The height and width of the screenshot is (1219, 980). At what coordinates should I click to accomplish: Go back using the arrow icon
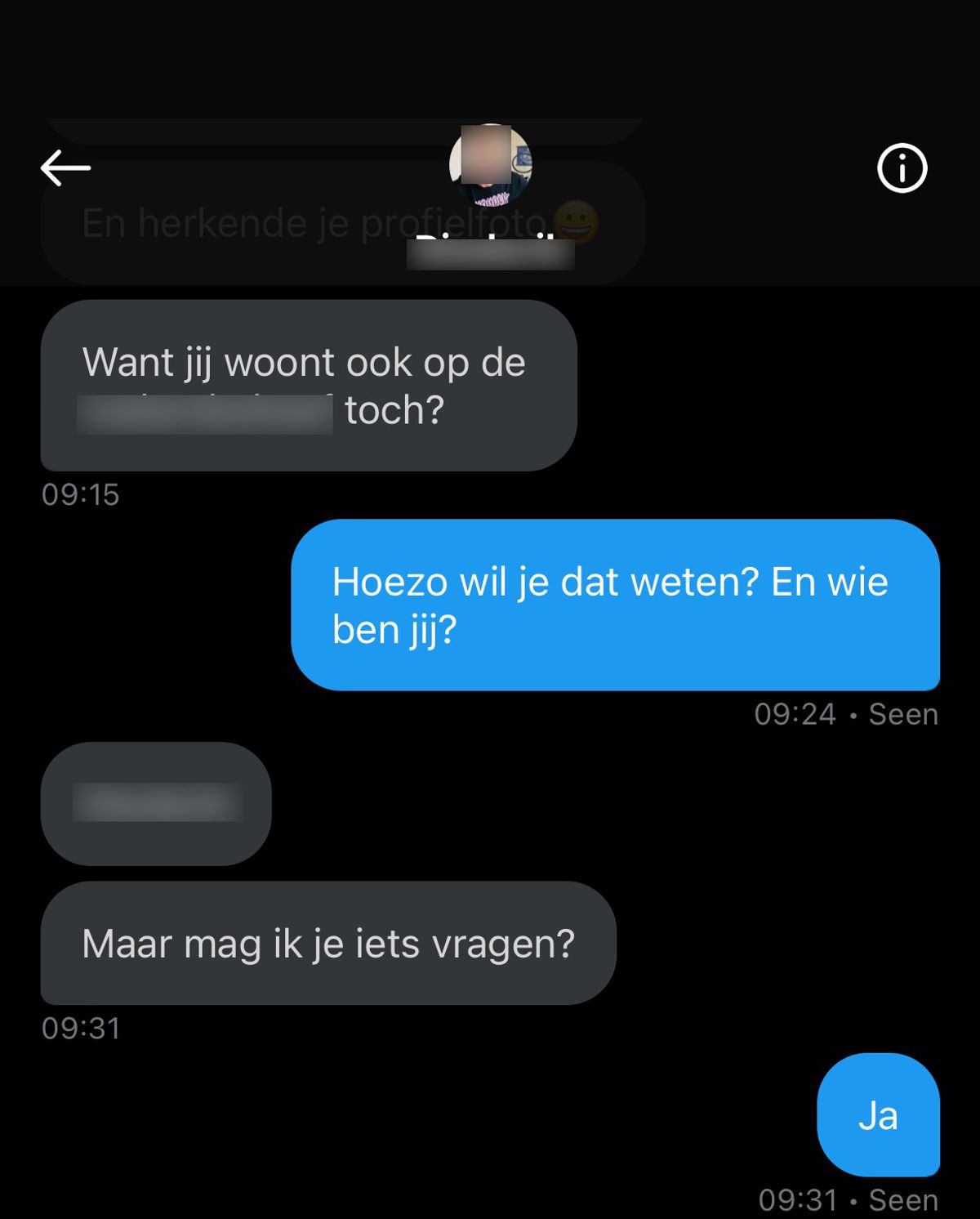tap(65, 168)
